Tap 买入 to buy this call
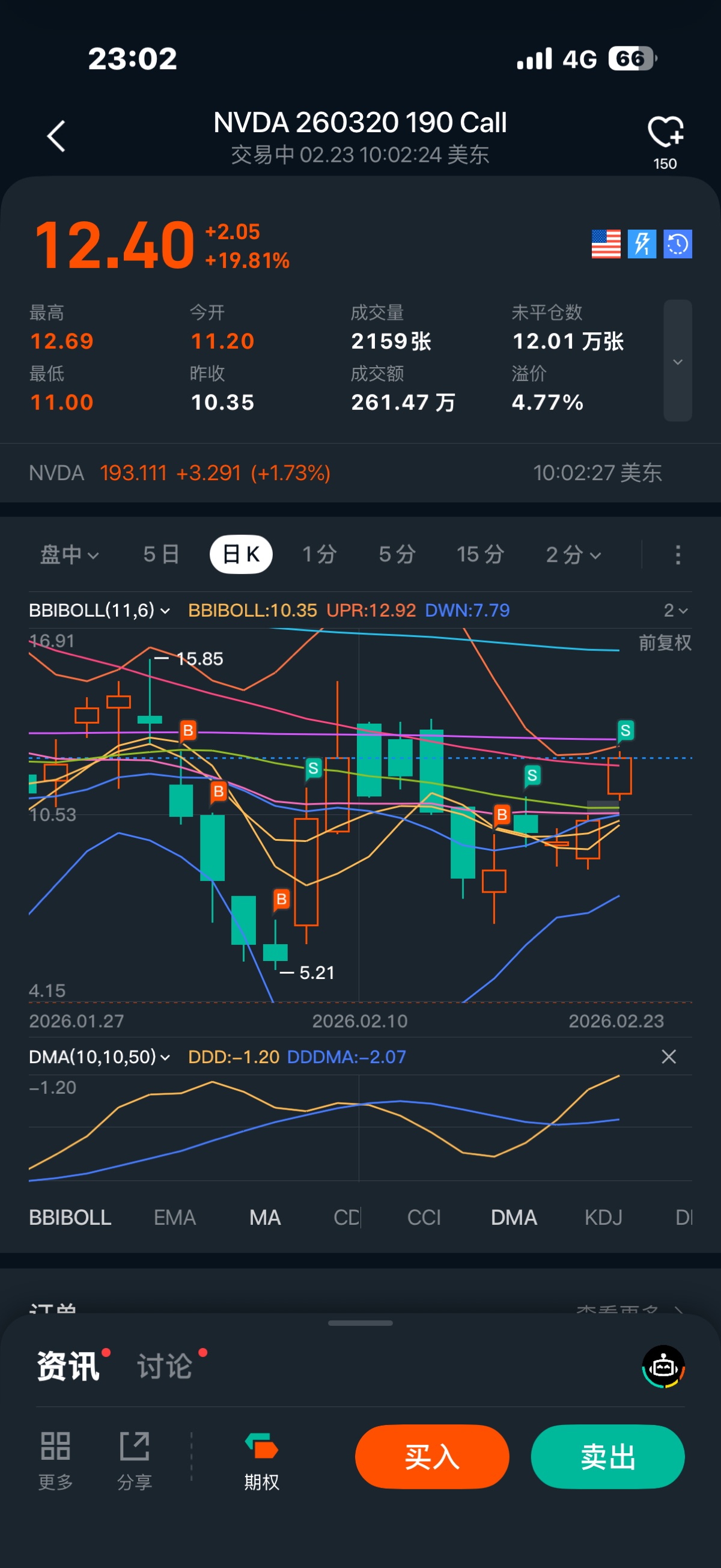This screenshot has height=1568, width=721. 432,1457
